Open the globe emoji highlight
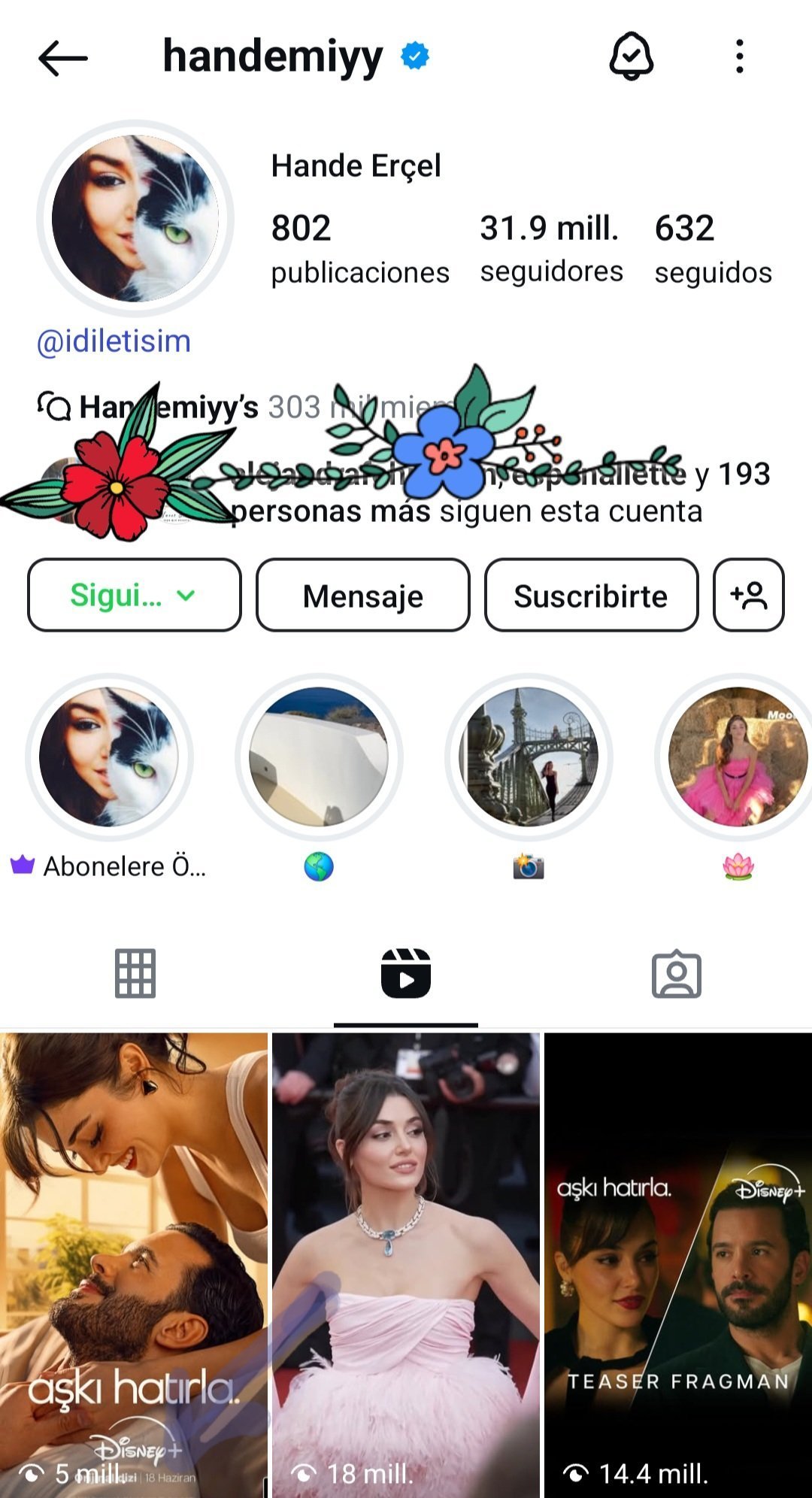 [319, 757]
